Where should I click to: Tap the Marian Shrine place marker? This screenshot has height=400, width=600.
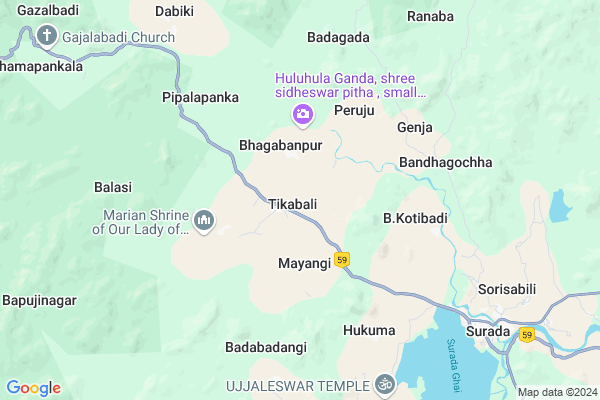204,220
